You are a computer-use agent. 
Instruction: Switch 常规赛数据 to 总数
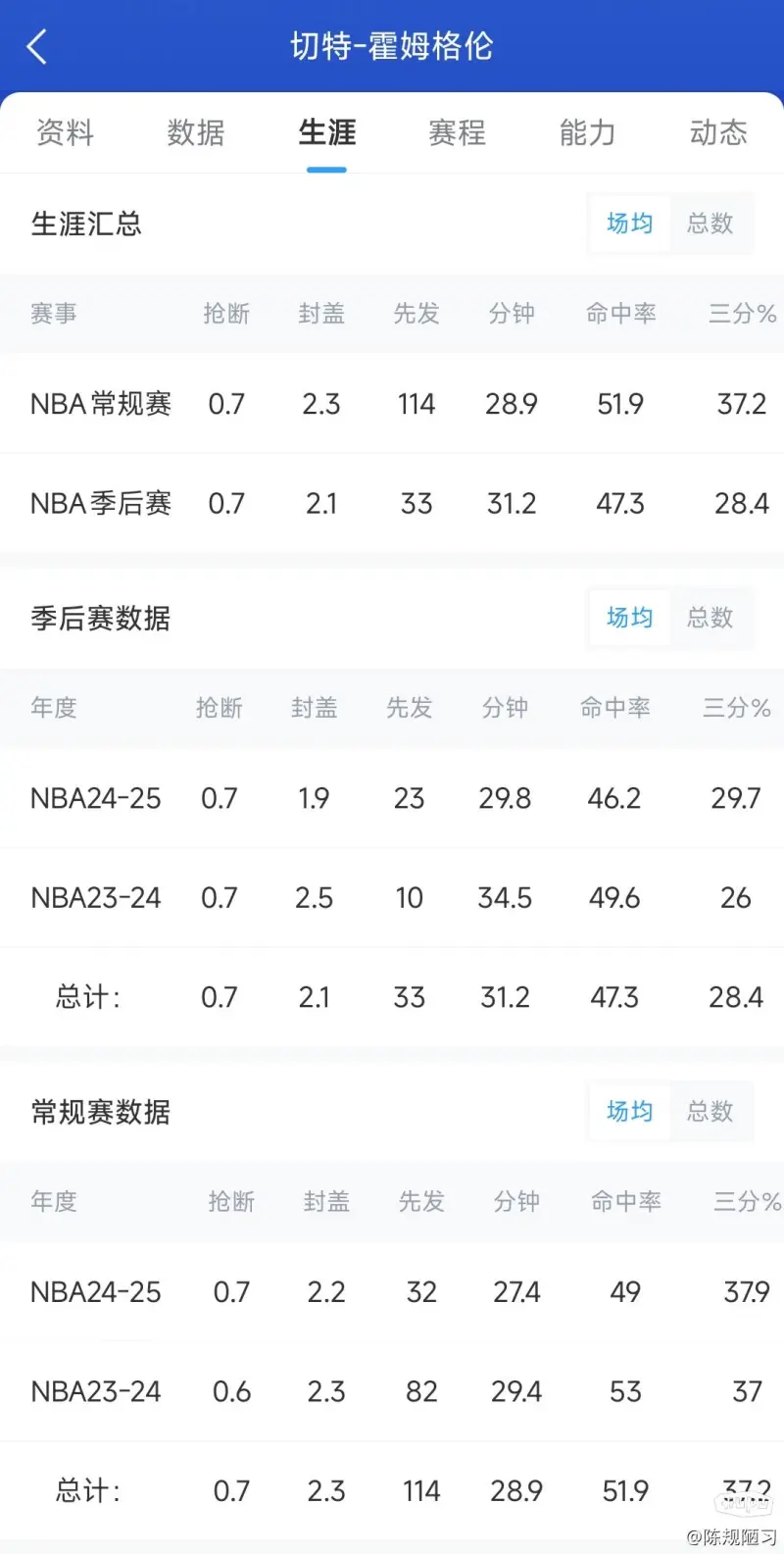tap(710, 1111)
